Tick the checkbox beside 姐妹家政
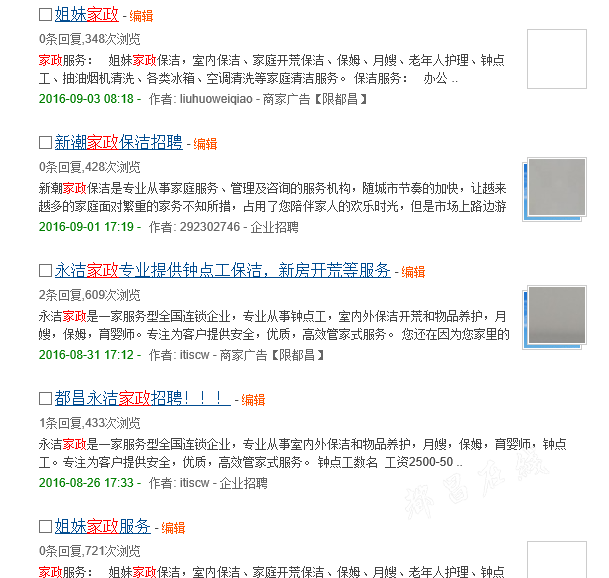 tap(45, 15)
